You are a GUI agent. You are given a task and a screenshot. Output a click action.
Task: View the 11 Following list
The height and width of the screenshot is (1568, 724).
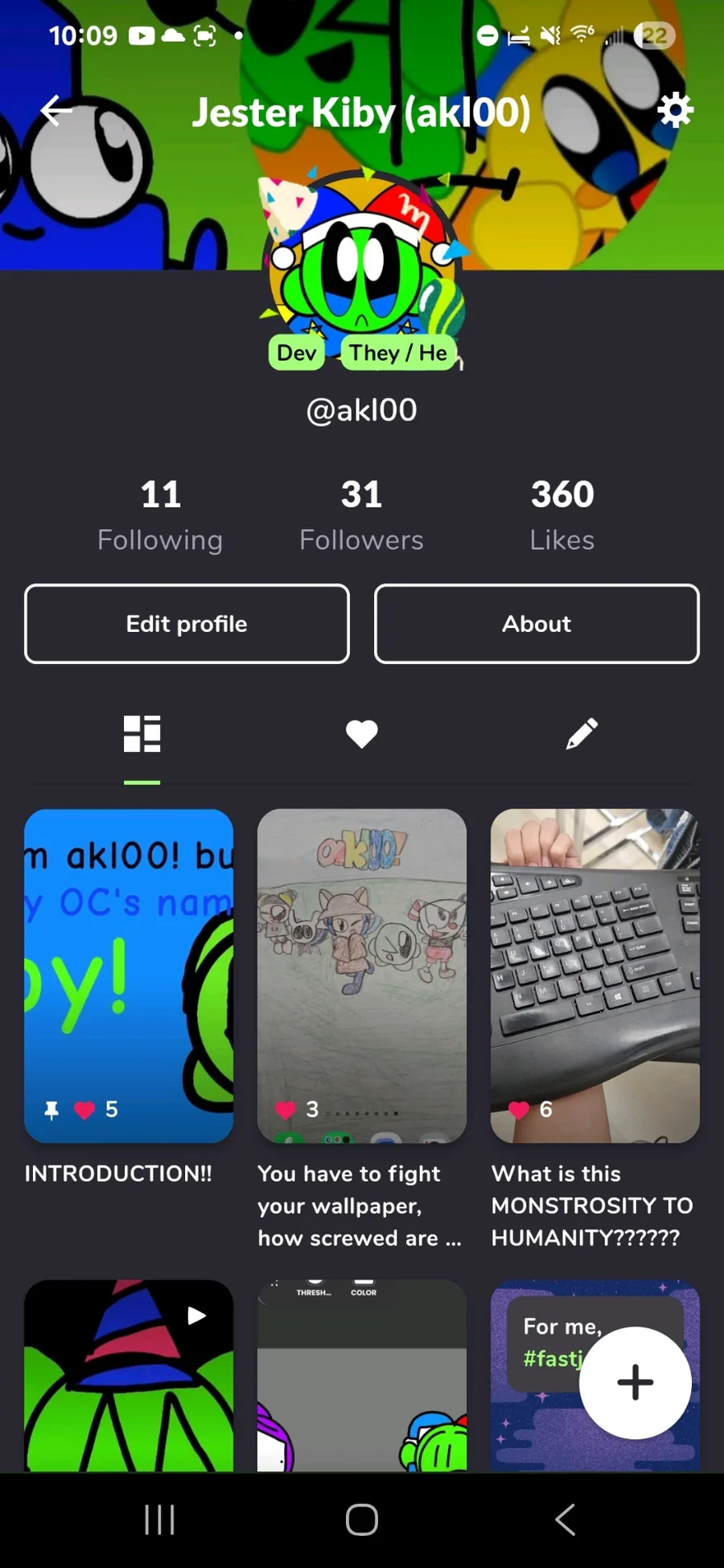click(x=160, y=515)
